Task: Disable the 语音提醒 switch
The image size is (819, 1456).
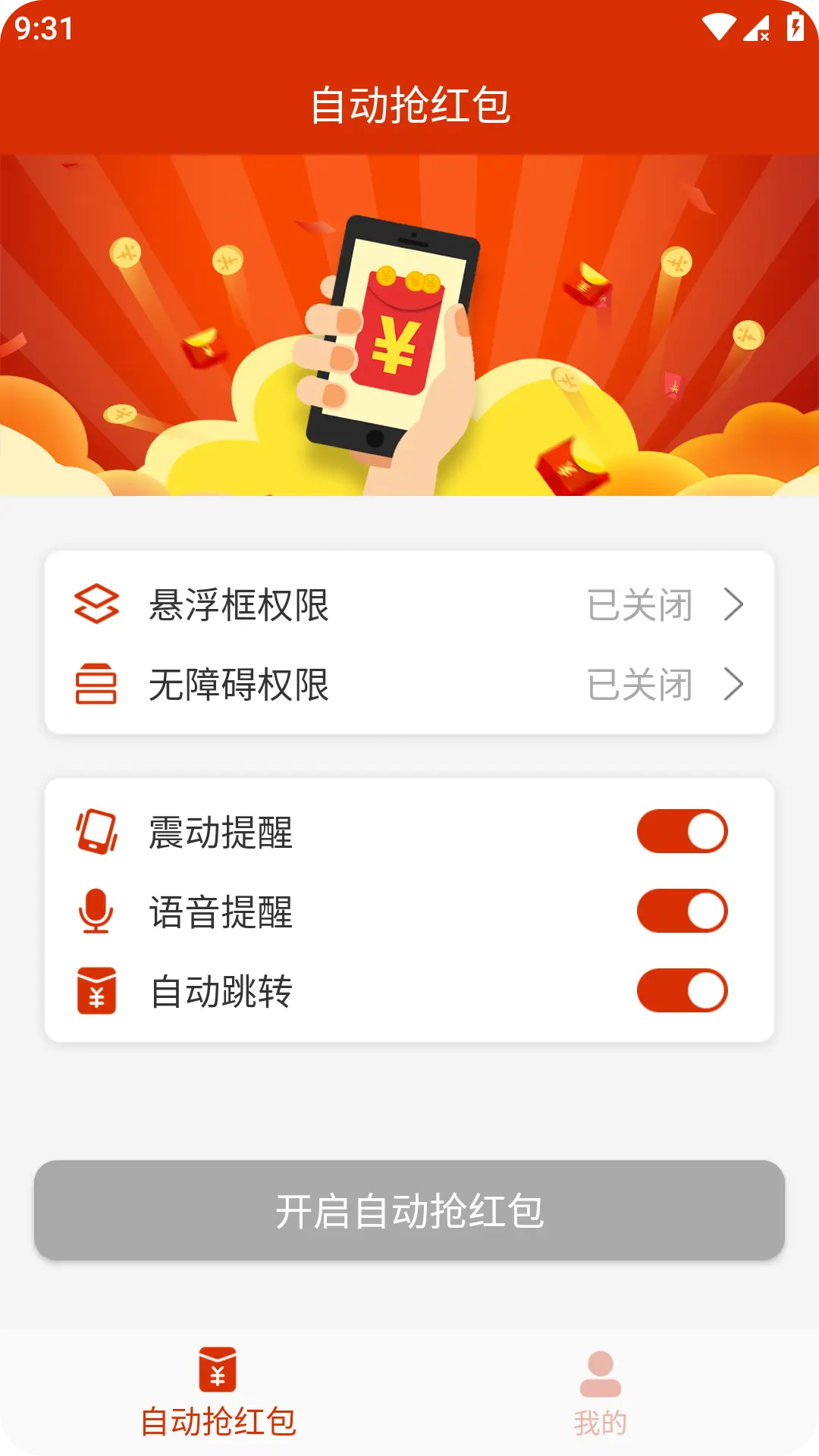Action: click(x=682, y=911)
